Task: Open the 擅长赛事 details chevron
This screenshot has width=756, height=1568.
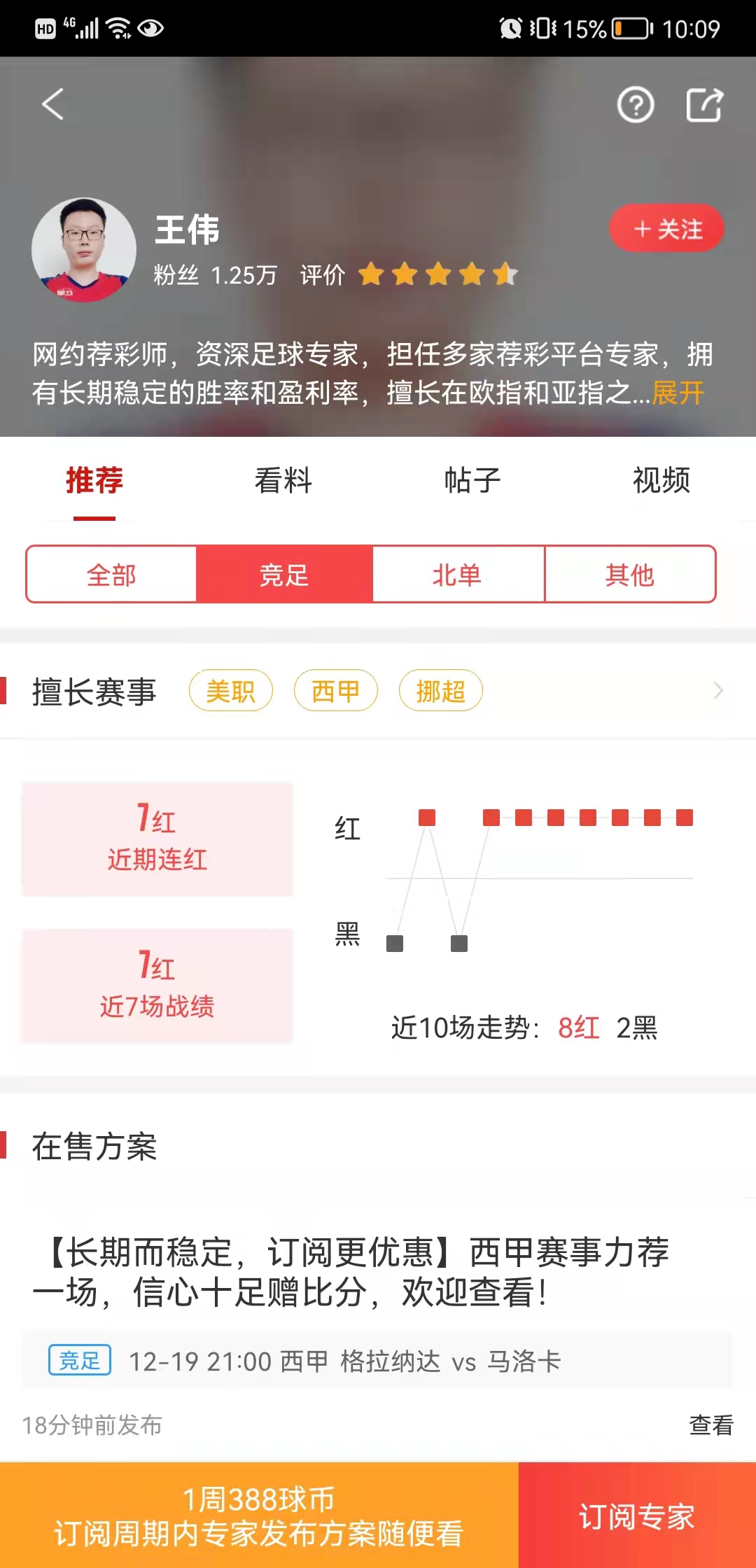Action: point(717,691)
